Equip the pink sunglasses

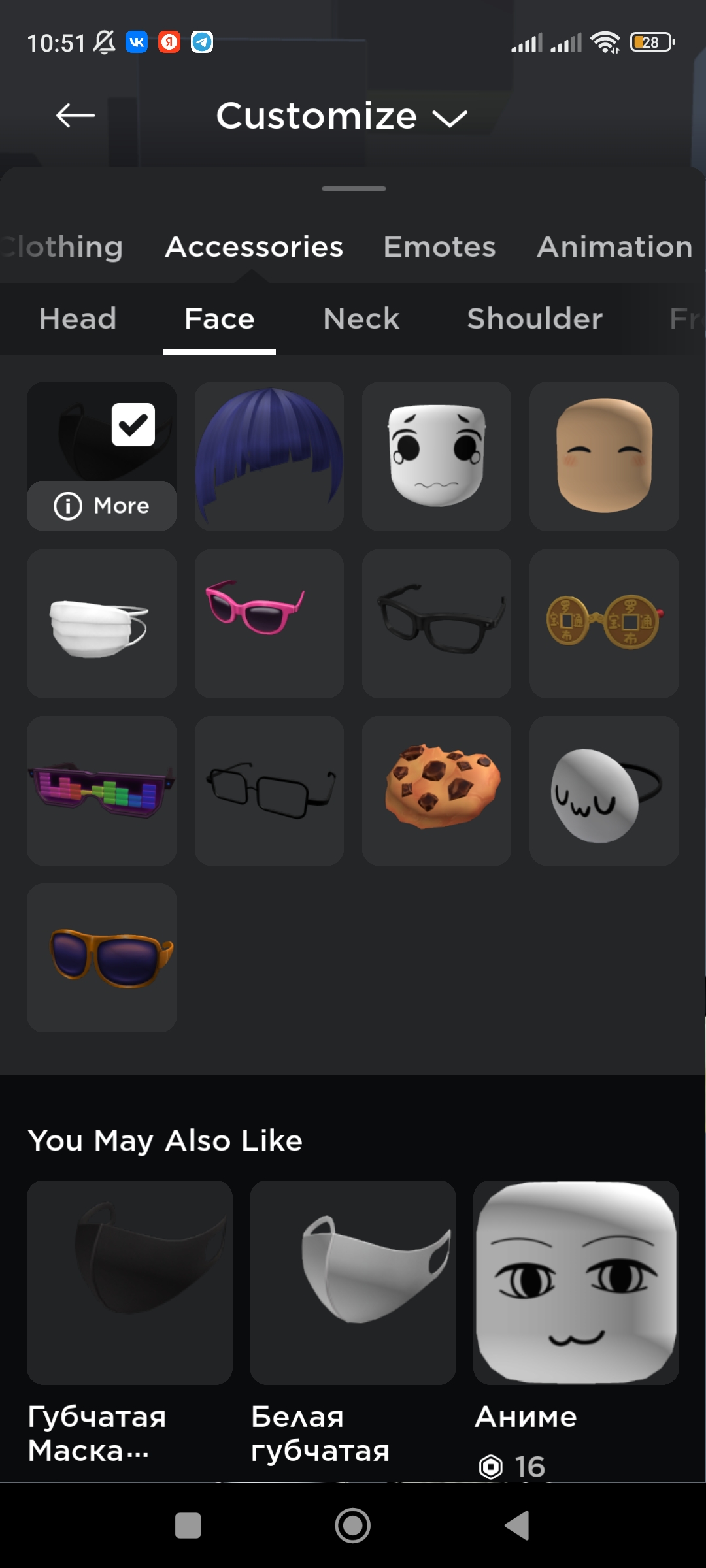pyautogui.click(x=269, y=624)
